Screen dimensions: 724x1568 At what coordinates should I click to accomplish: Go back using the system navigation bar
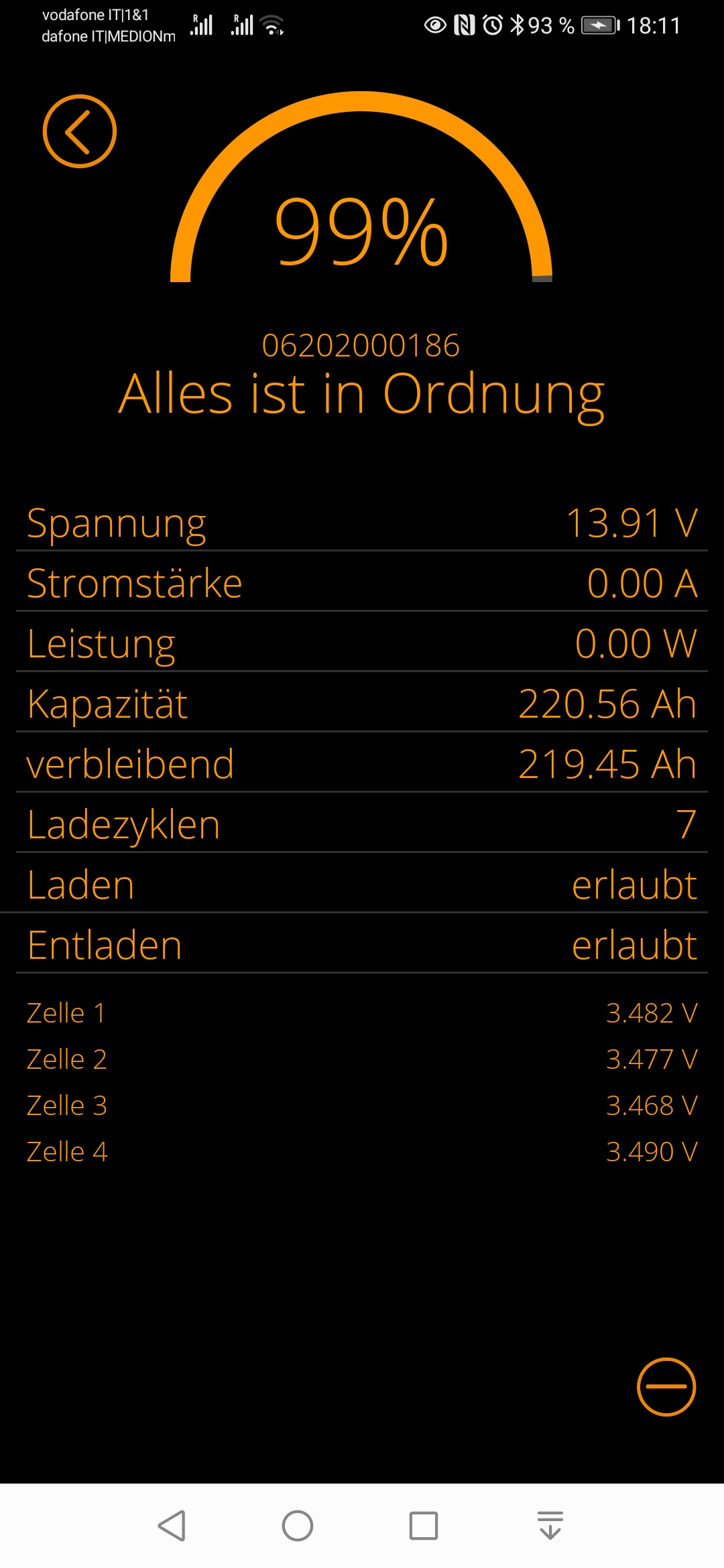pyautogui.click(x=172, y=1526)
